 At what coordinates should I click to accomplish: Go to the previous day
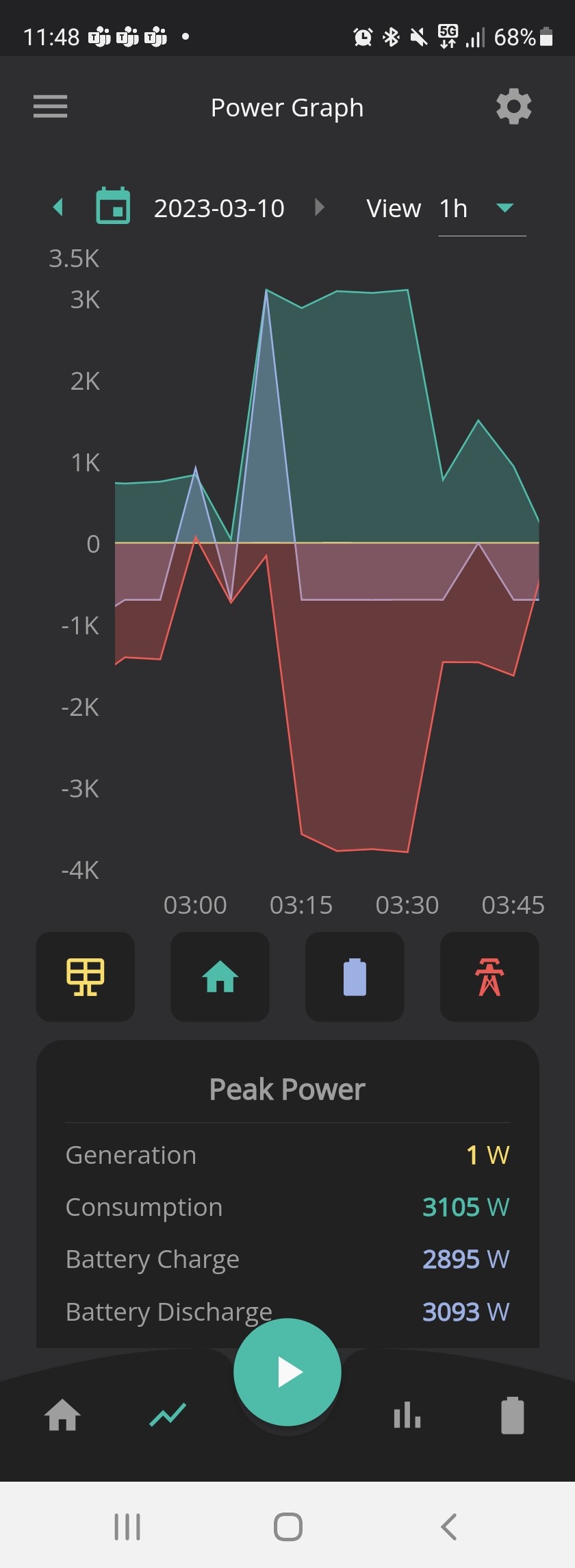click(58, 207)
